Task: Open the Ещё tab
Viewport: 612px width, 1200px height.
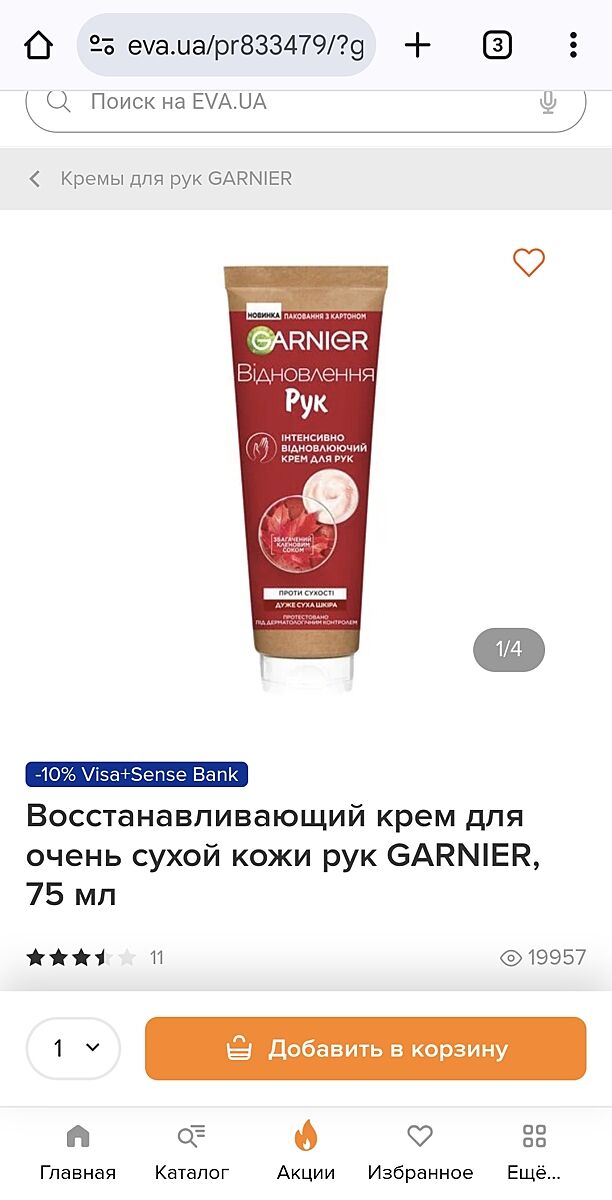Action: click(x=535, y=1152)
